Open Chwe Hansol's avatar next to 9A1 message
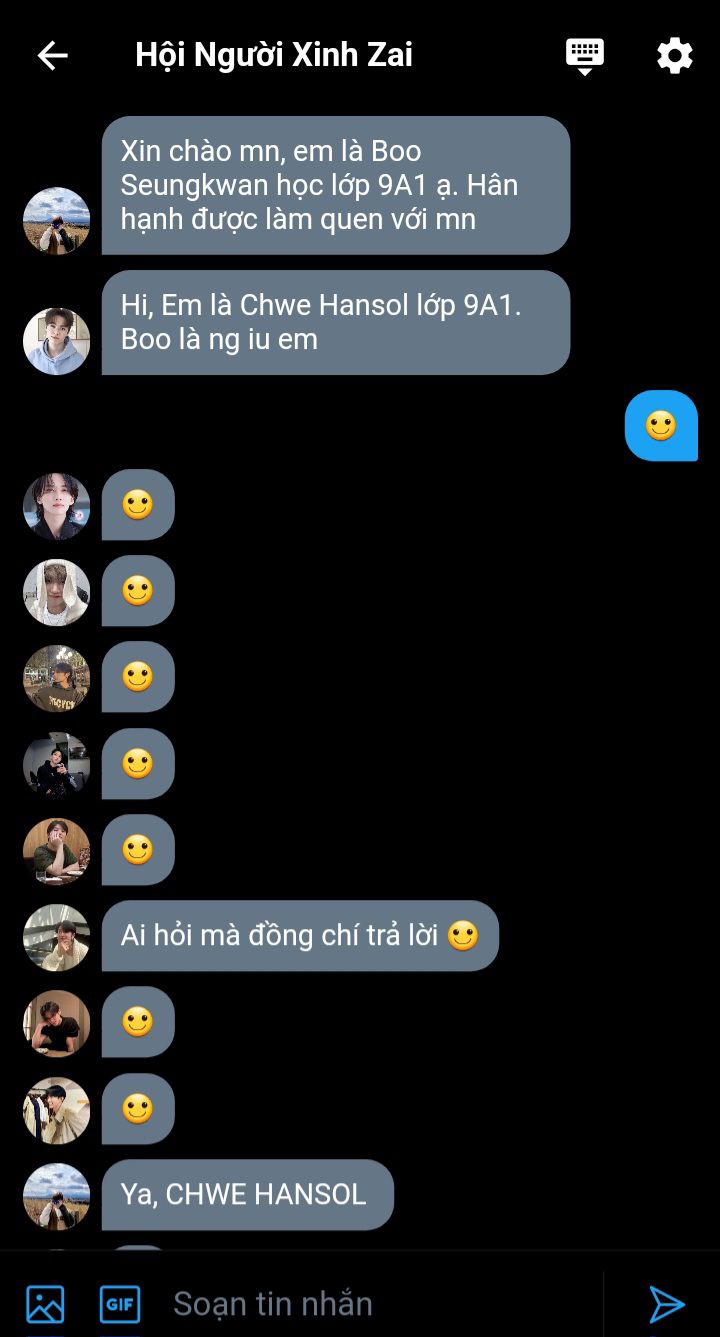This screenshot has height=1337, width=720. (57, 341)
